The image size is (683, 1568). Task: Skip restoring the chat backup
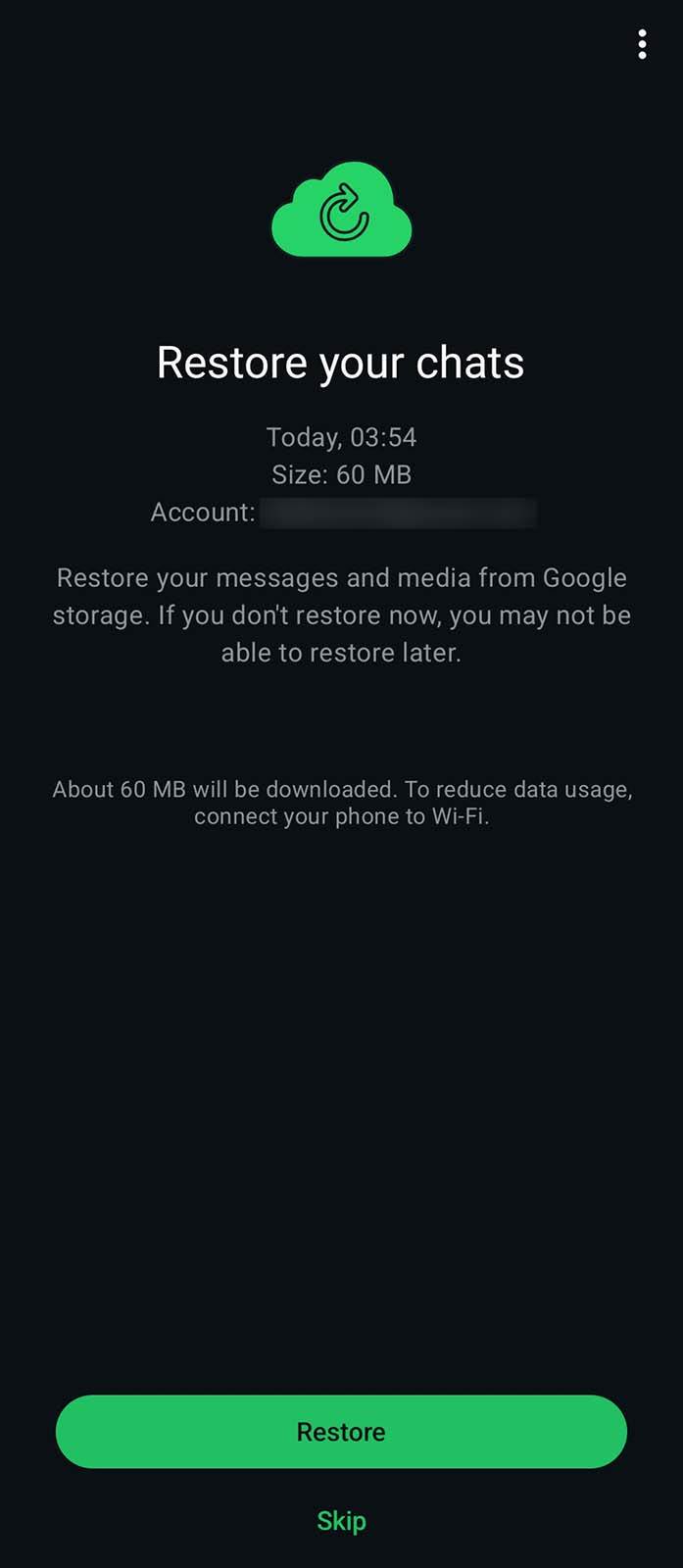pyautogui.click(x=341, y=1521)
